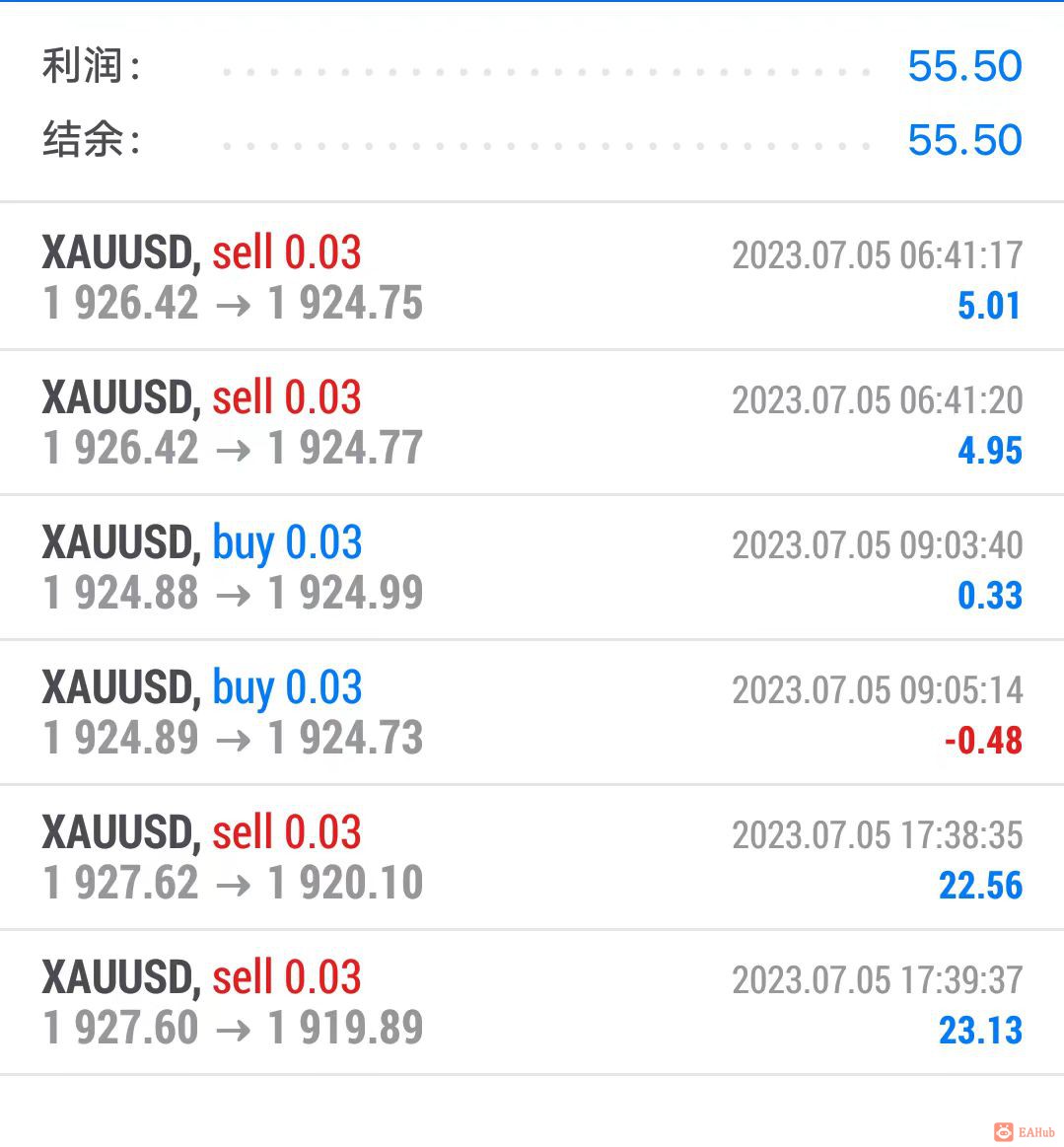Open the XAUUSD buy trade showing -0.48 loss
This screenshot has width=1064, height=1147.
click(x=532, y=713)
